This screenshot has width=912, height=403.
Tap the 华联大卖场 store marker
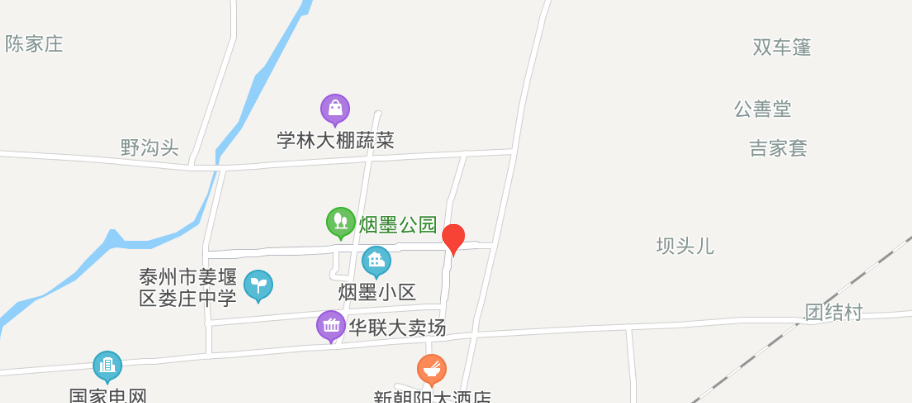click(331, 325)
